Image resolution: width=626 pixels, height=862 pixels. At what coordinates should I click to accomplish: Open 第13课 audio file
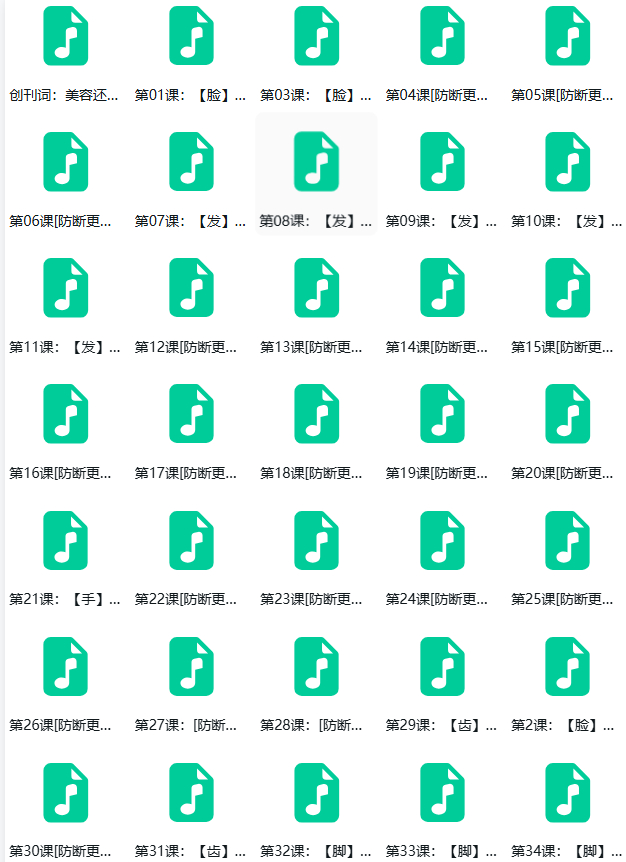point(316,288)
